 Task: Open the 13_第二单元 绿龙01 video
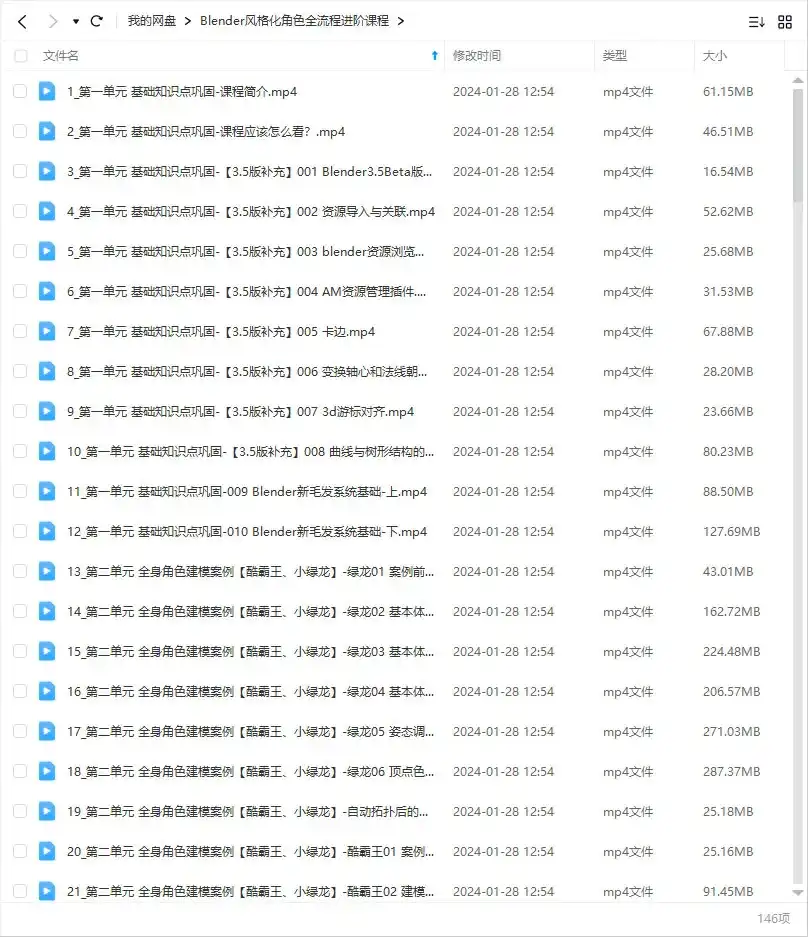click(x=251, y=572)
